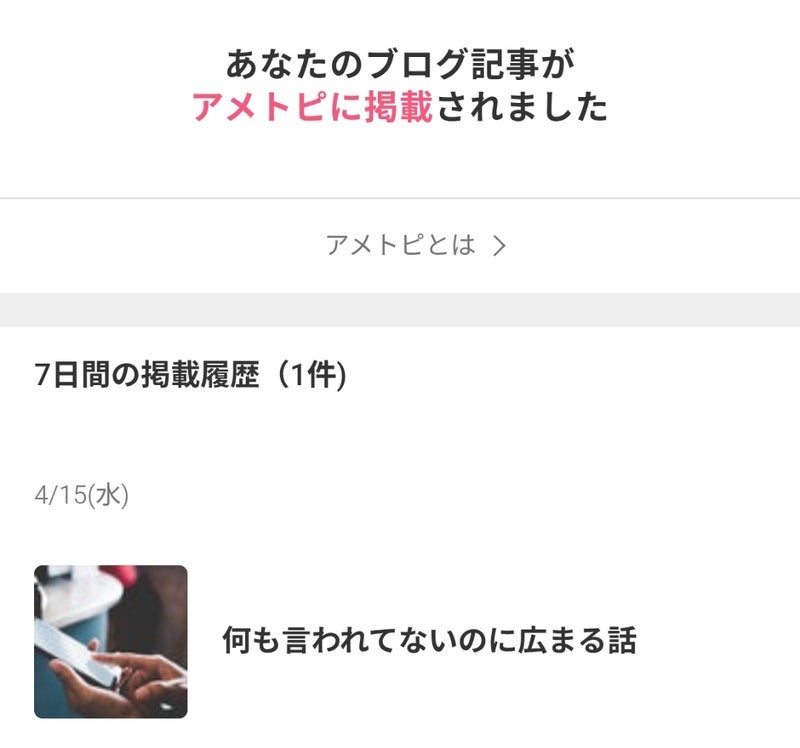Open the アメトピとは link
The image size is (800, 748).
(x=415, y=245)
